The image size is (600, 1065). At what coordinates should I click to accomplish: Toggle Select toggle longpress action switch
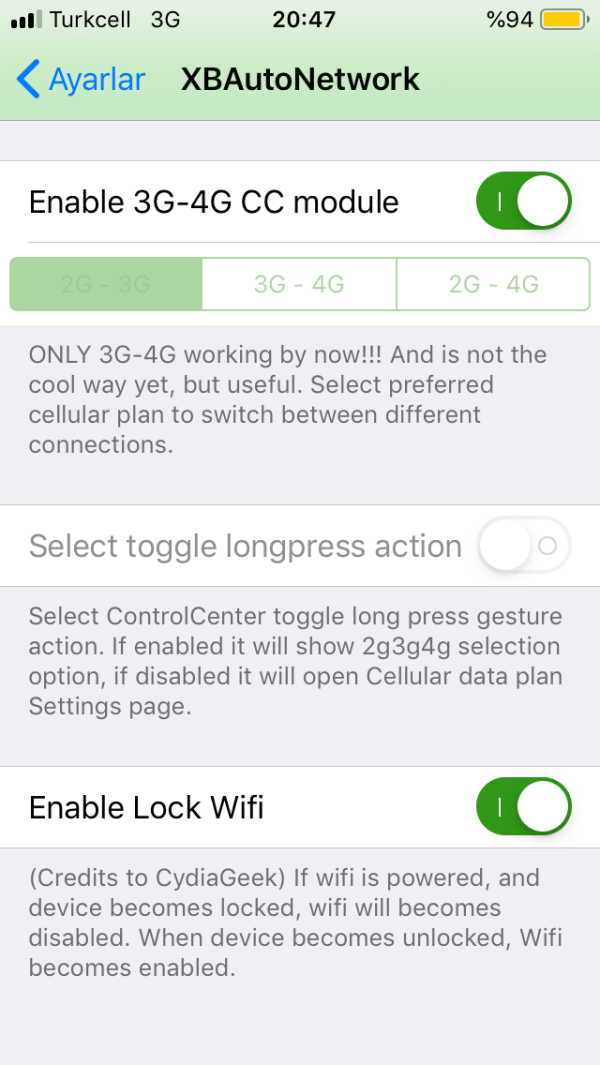(x=523, y=546)
